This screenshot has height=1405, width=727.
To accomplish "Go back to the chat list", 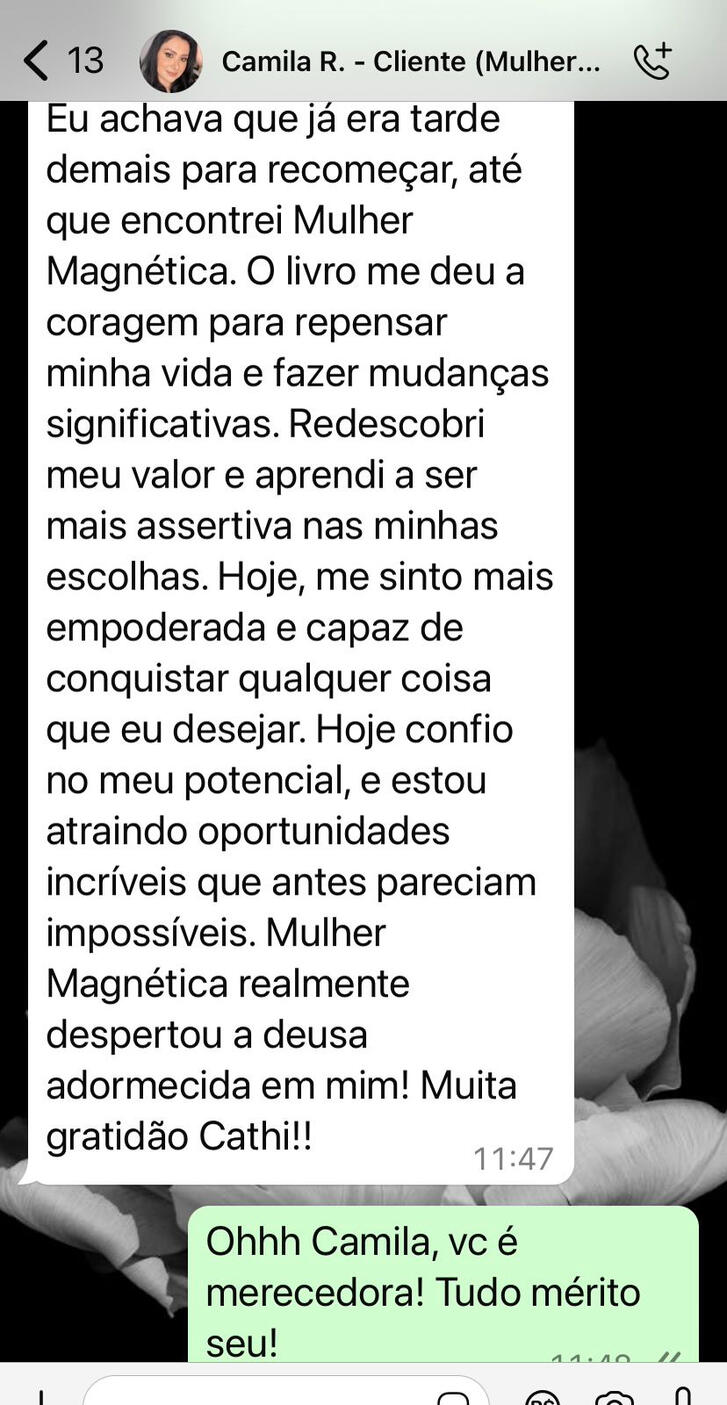I will click(38, 61).
